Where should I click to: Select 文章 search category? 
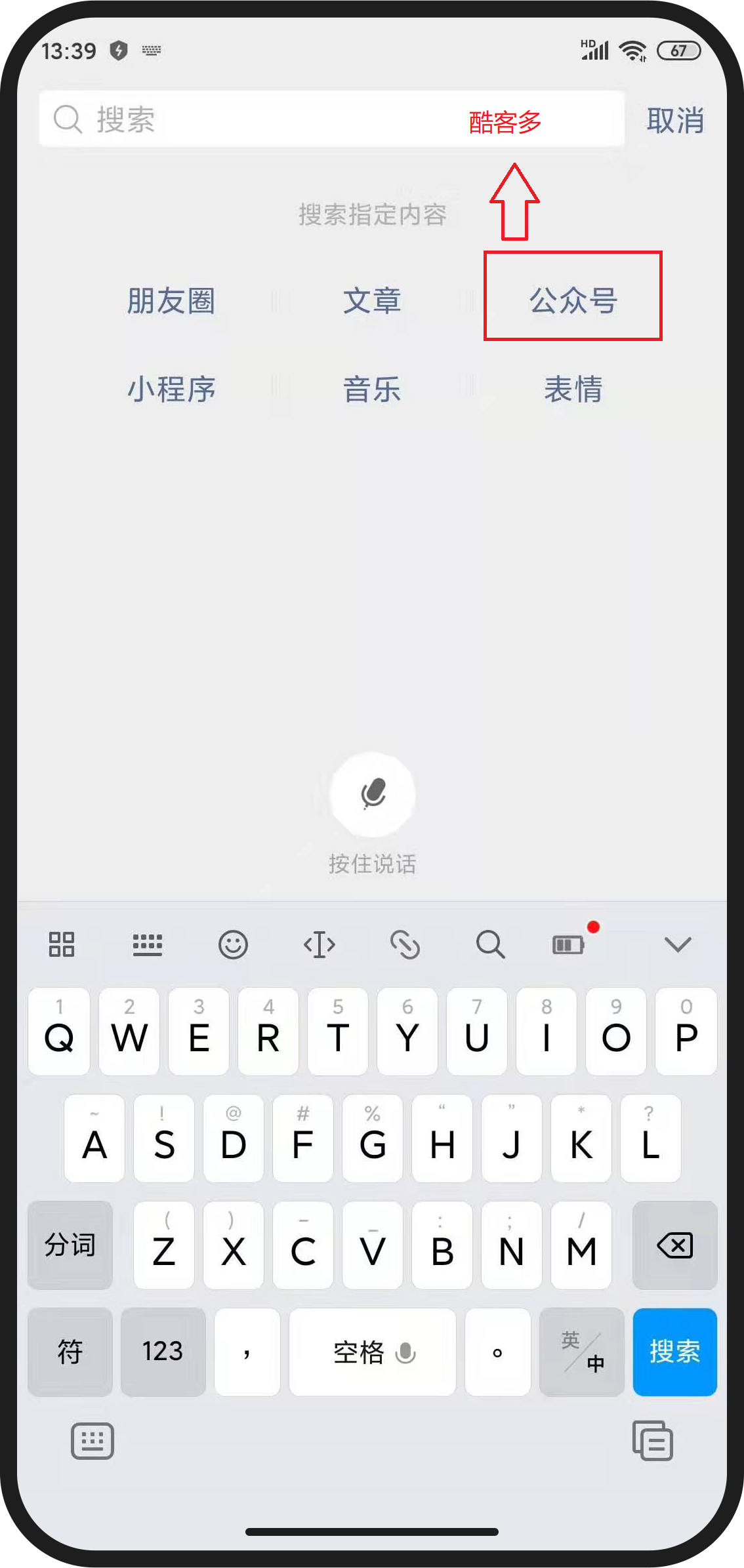[x=372, y=301]
